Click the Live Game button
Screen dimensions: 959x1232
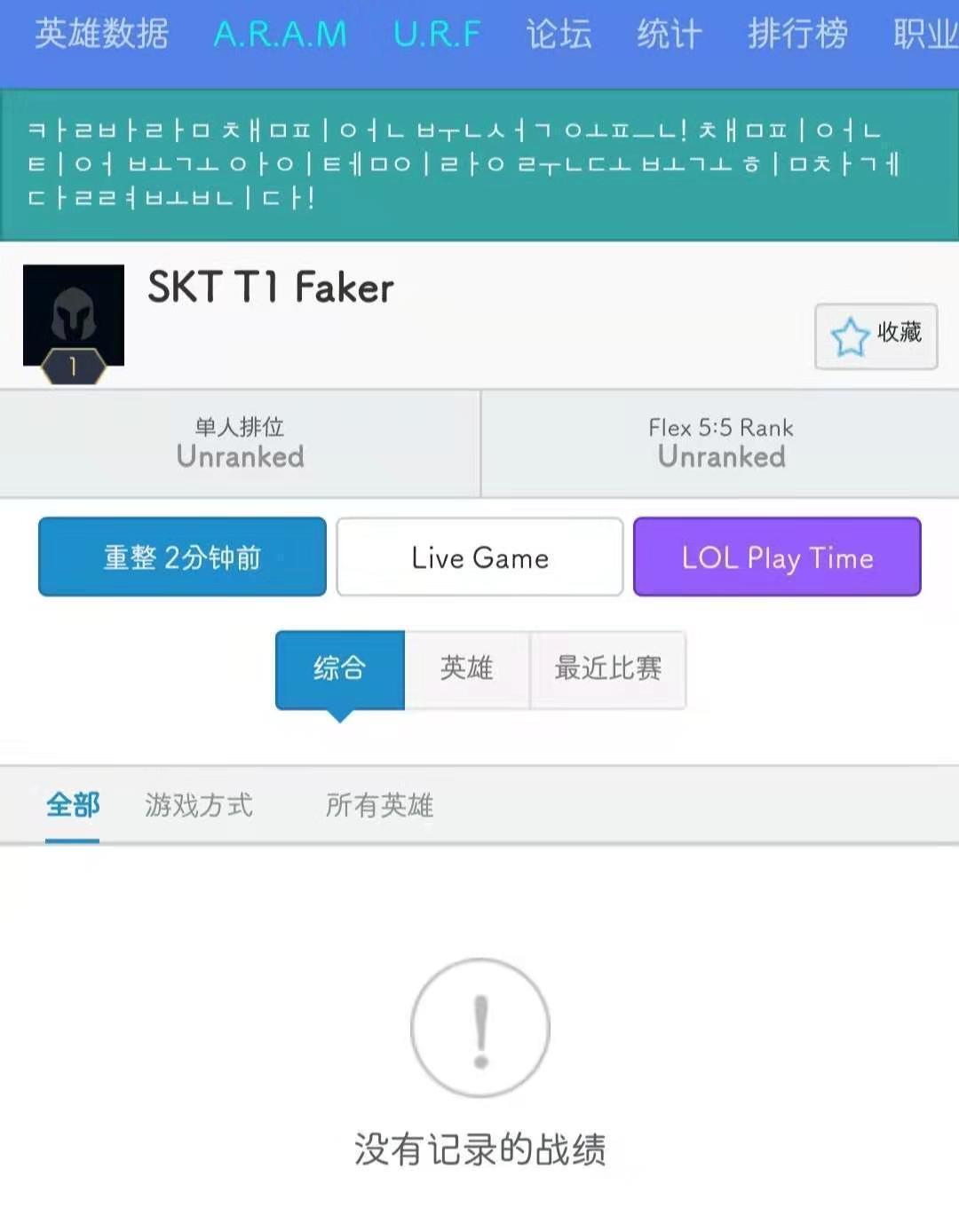click(x=479, y=557)
